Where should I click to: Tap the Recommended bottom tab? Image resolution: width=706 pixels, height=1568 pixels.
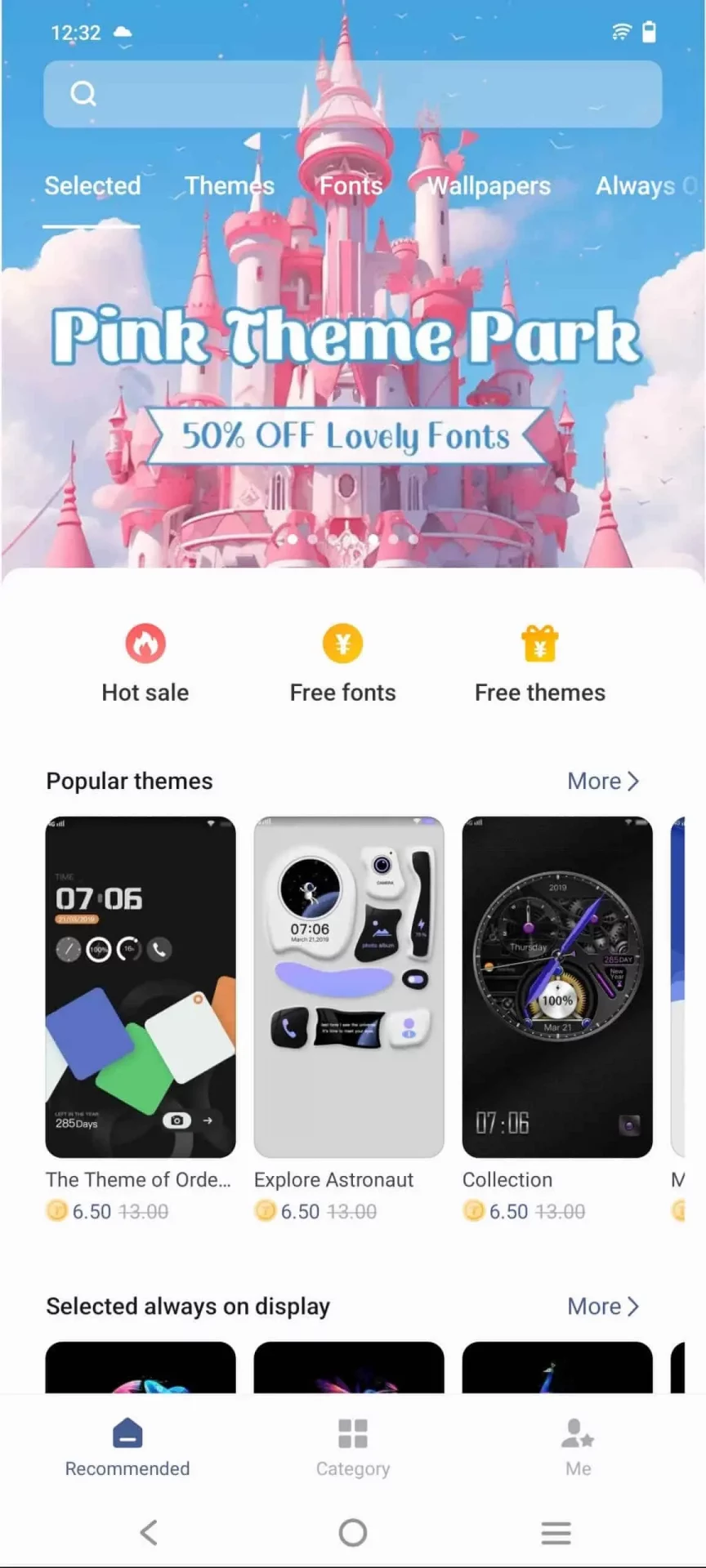coord(127,1447)
